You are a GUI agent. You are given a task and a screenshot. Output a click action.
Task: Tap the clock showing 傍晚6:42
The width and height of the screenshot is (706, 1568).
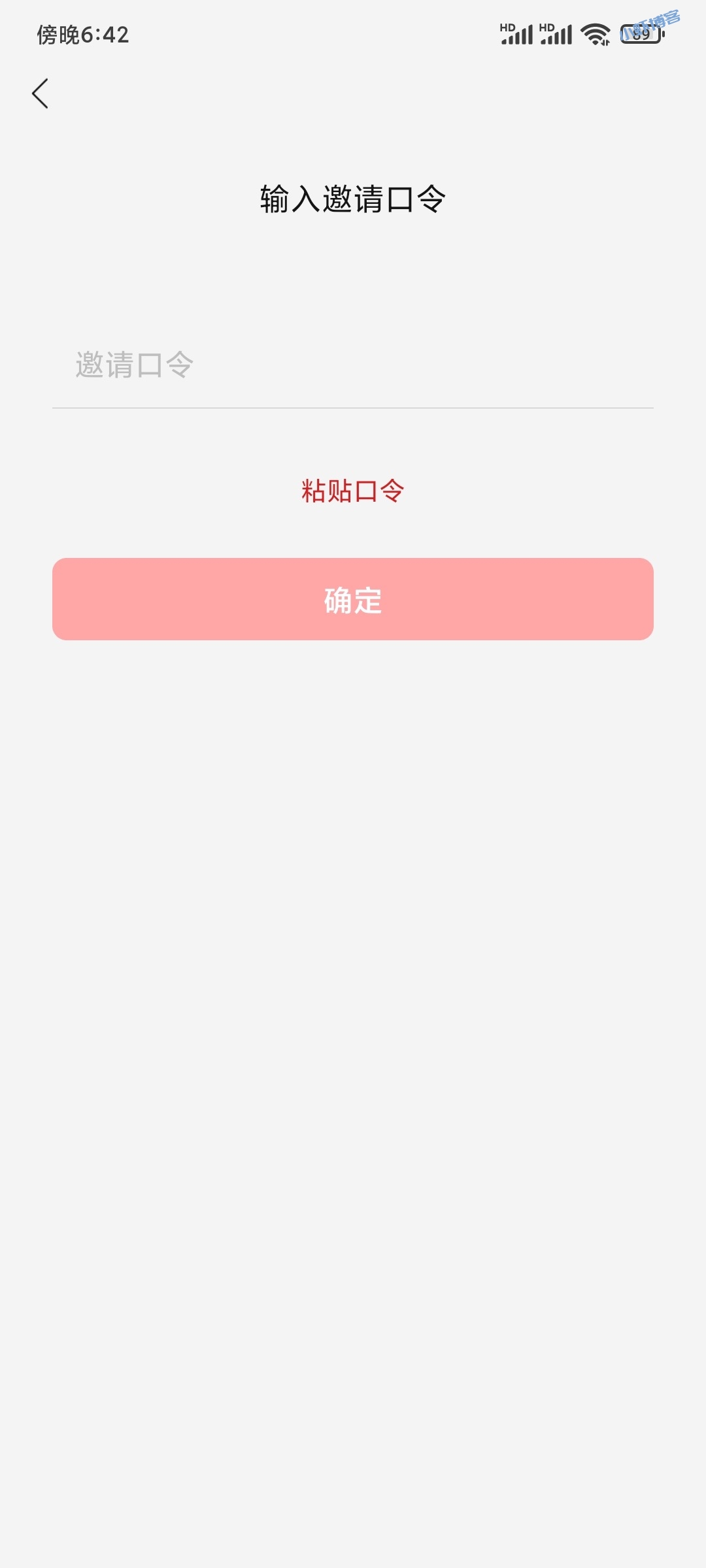point(83,36)
